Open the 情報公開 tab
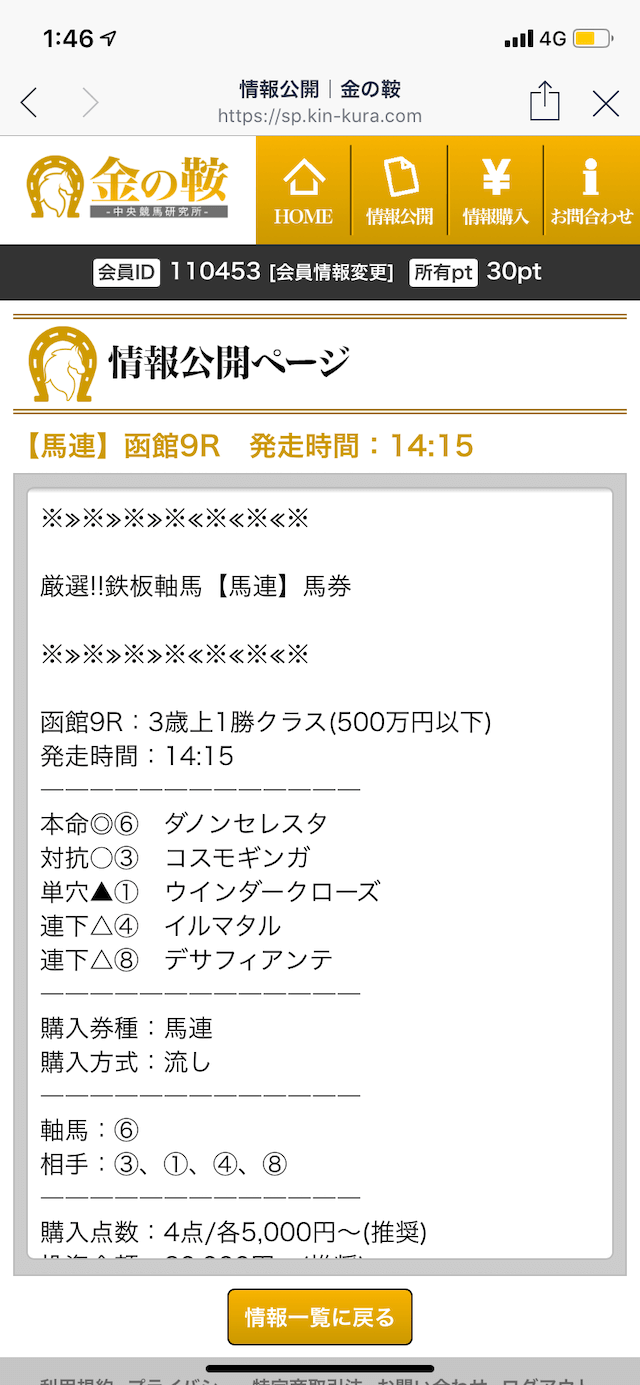 [399, 190]
